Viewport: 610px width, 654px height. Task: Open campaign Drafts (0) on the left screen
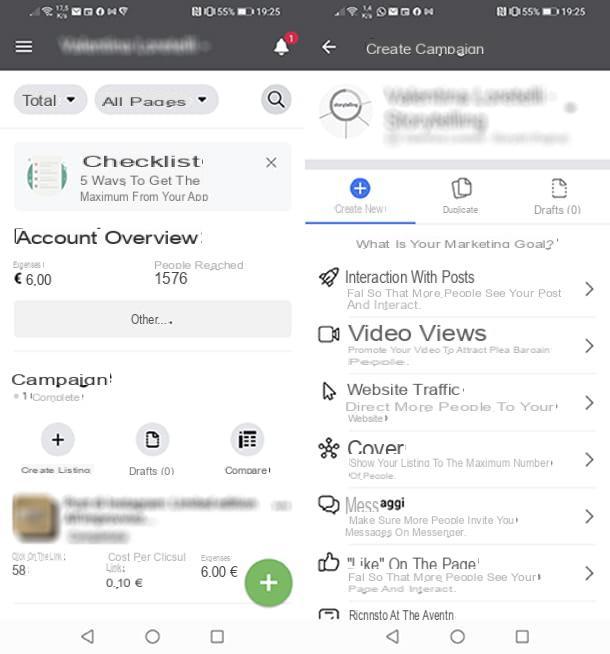pyautogui.click(x=152, y=440)
